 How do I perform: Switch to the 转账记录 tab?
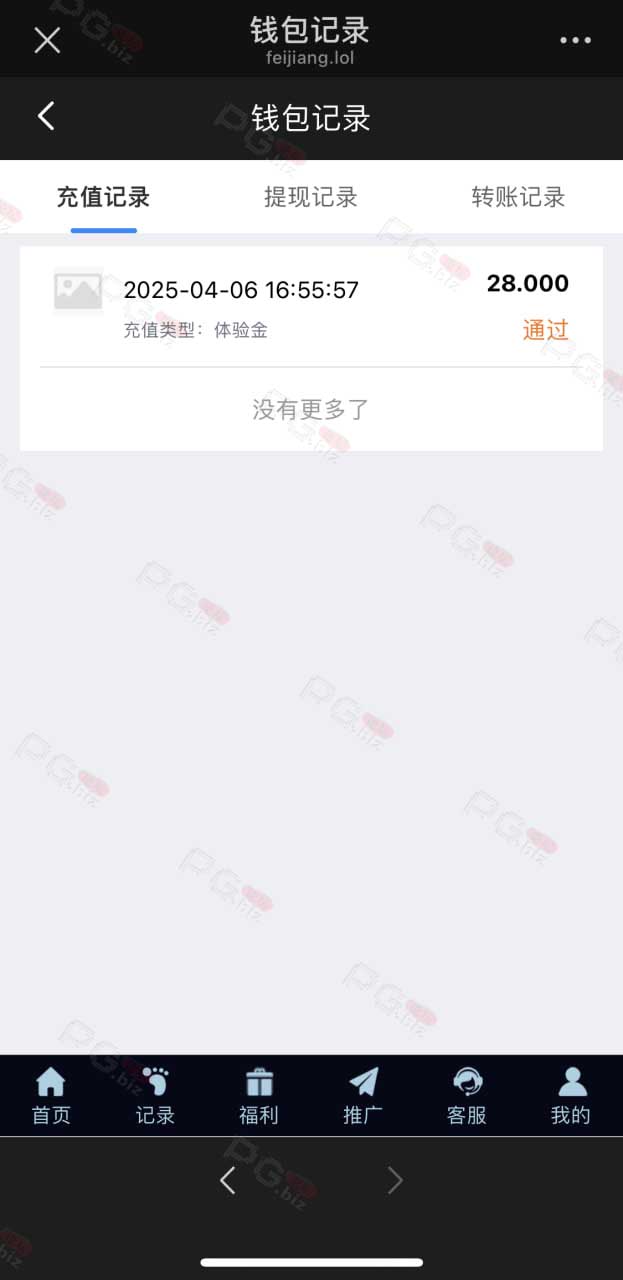pyautogui.click(x=518, y=197)
